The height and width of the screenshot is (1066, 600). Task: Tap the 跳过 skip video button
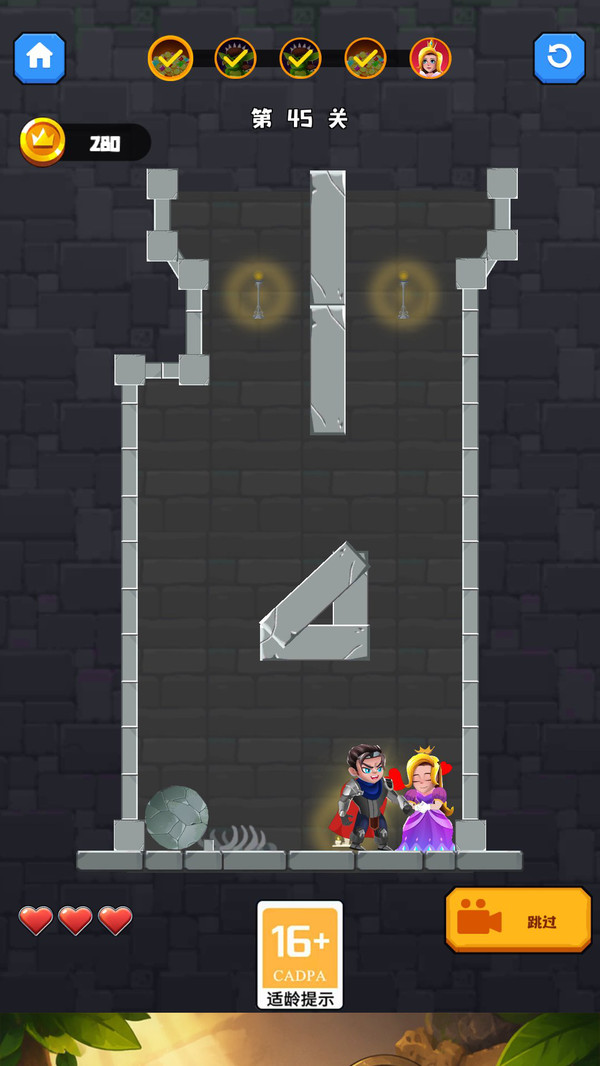click(518, 920)
